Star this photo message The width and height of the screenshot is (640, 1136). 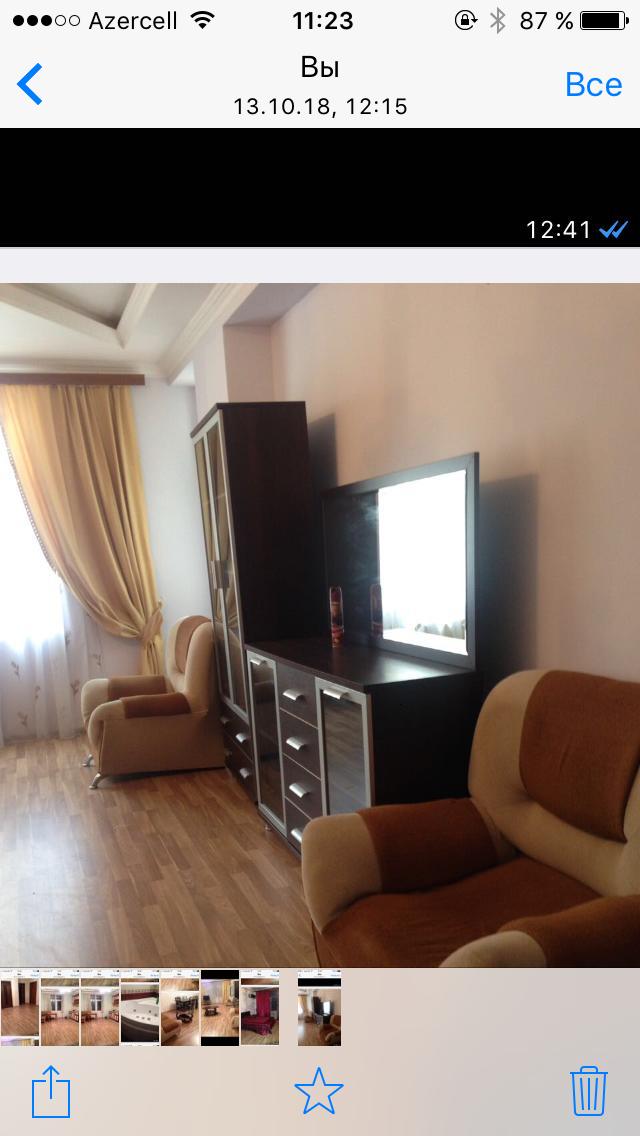click(319, 1090)
